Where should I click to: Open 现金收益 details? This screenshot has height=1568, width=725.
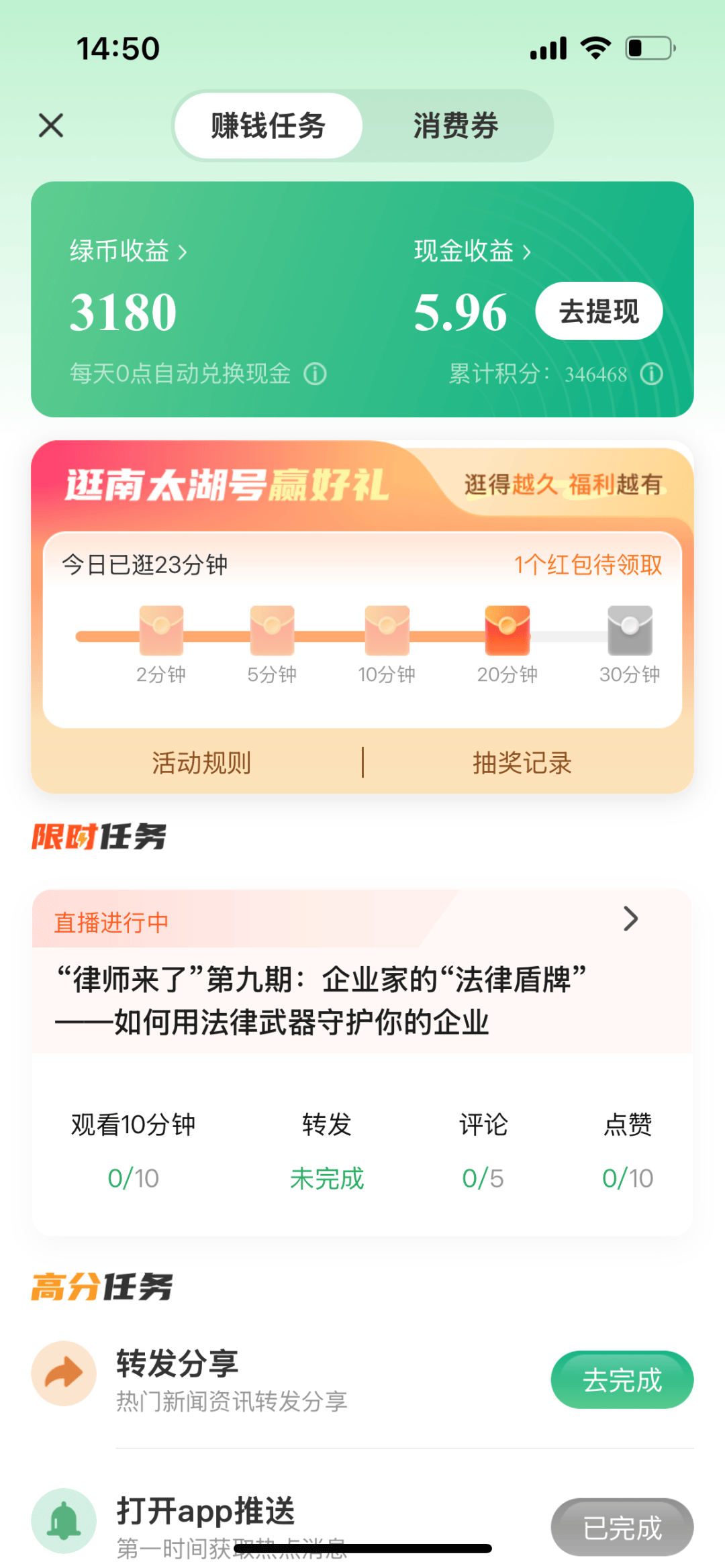tap(472, 252)
